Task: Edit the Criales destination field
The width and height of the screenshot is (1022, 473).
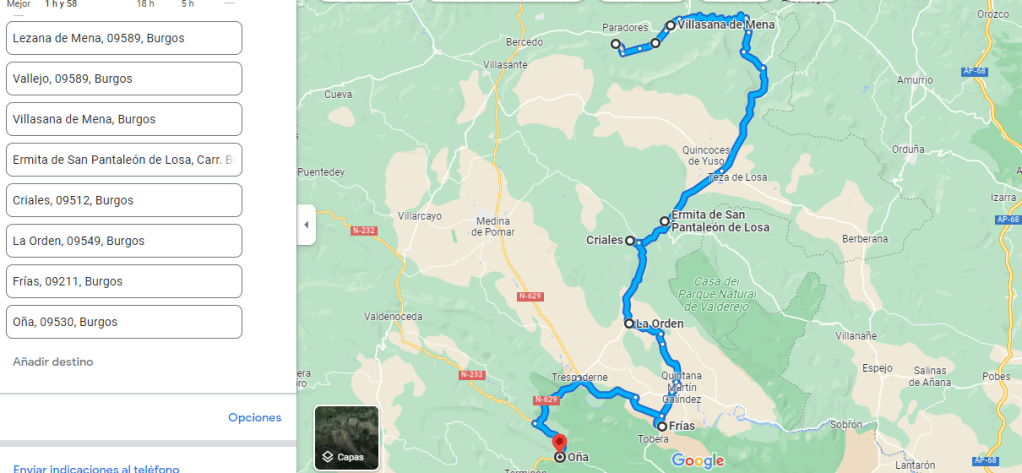Action: coord(123,200)
